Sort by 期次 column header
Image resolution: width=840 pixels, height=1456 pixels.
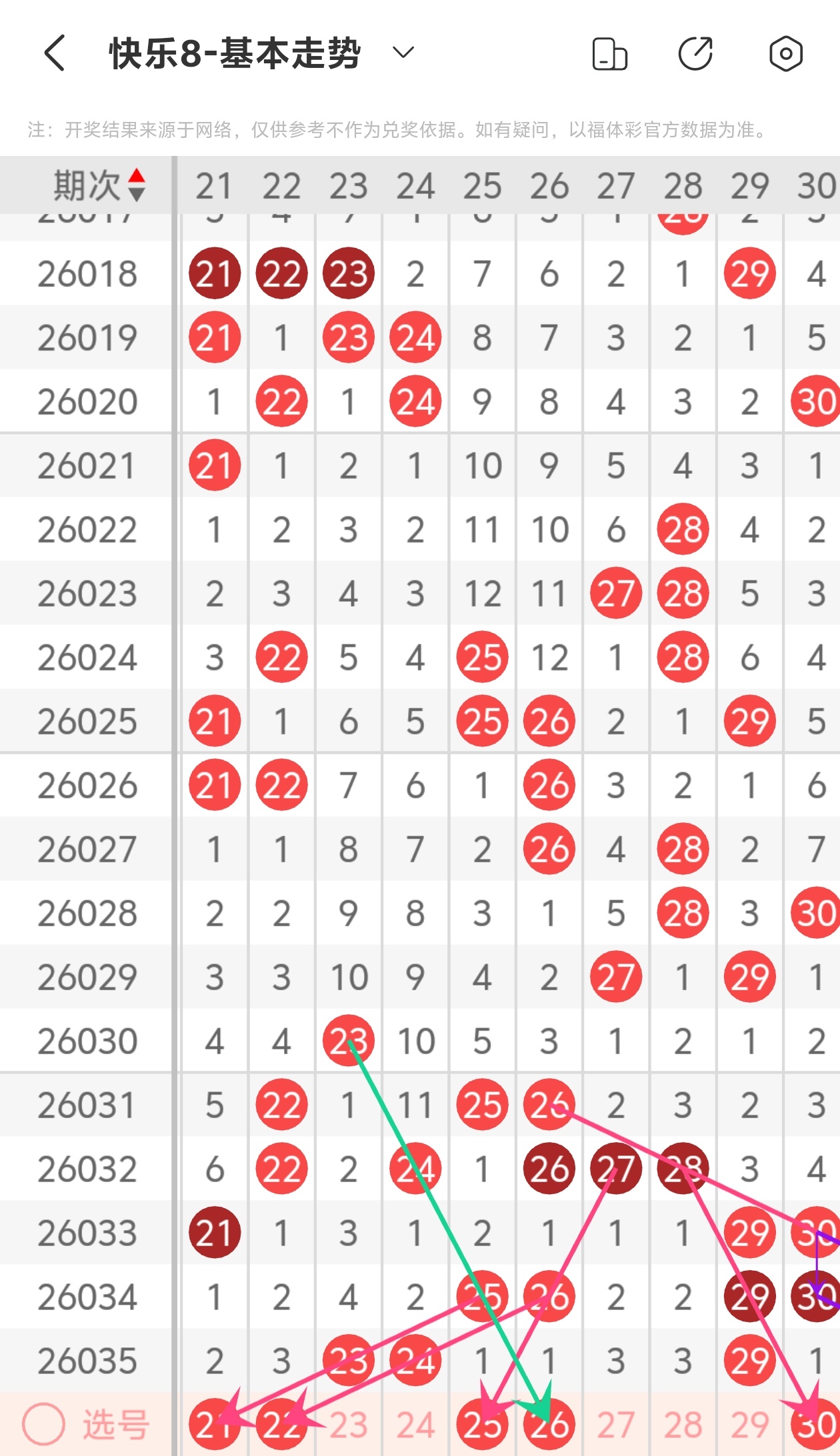[x=99, y=185]
